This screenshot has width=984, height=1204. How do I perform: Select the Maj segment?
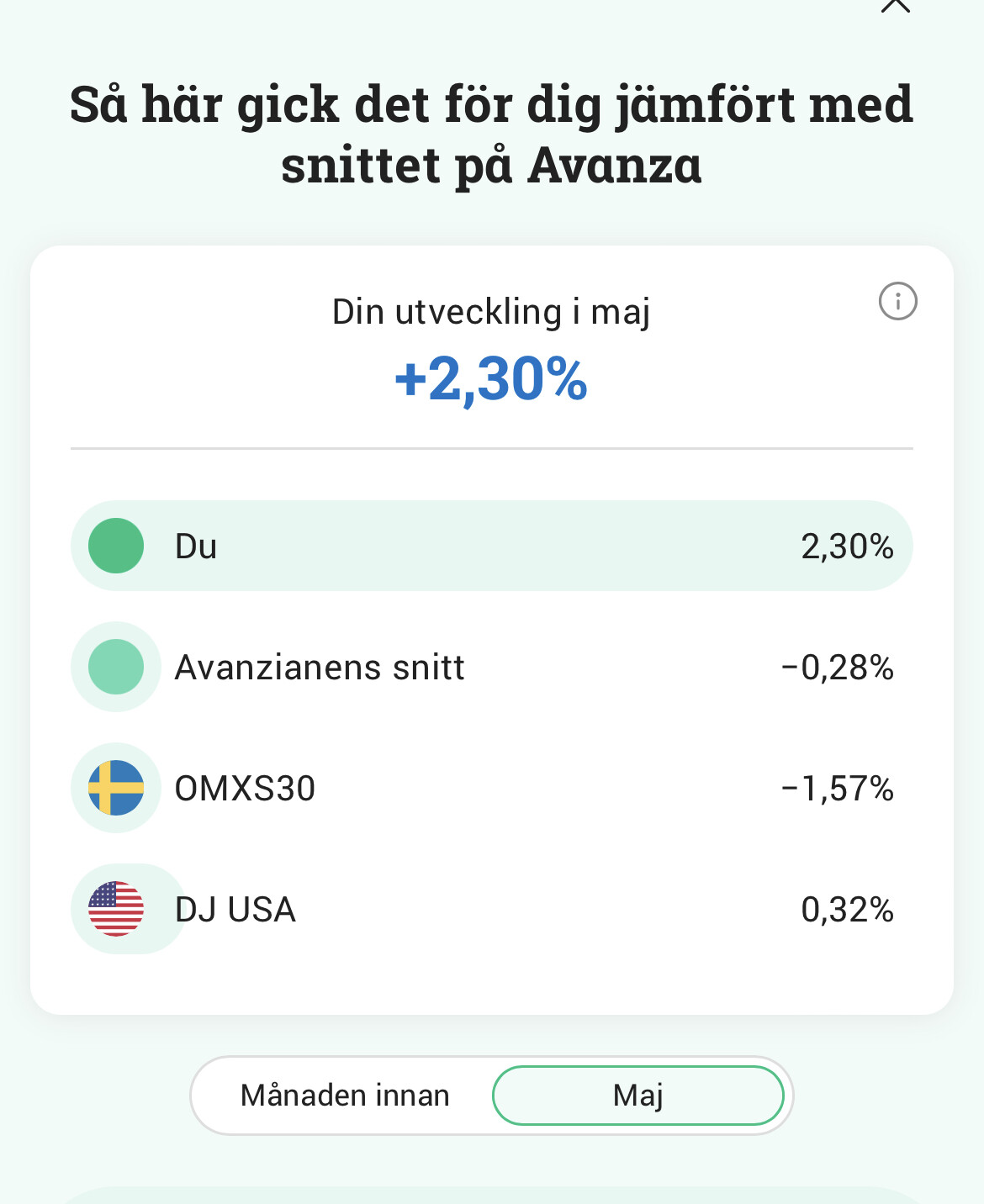(x=637, y=1096)
